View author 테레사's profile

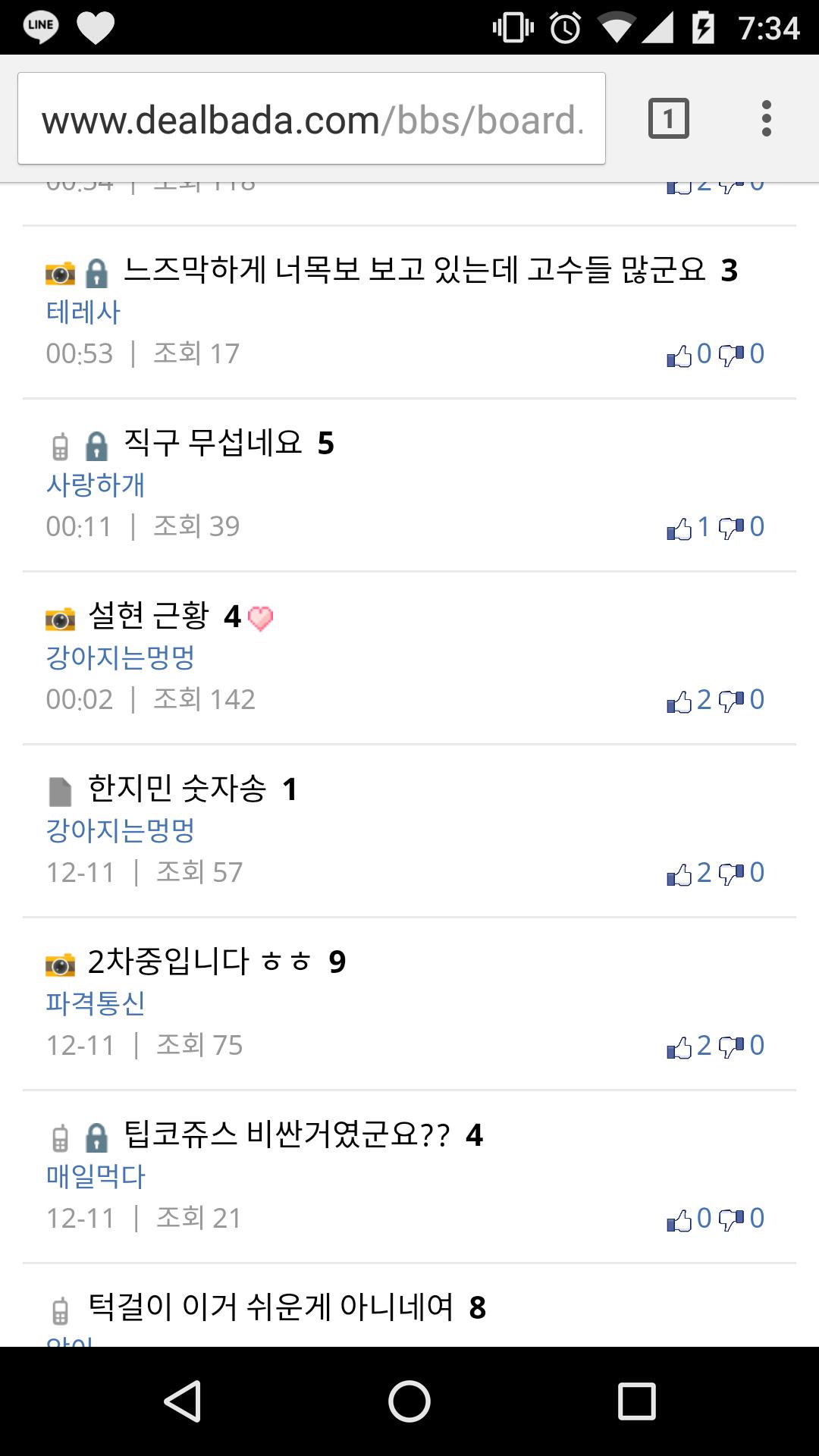click(83, 312)
